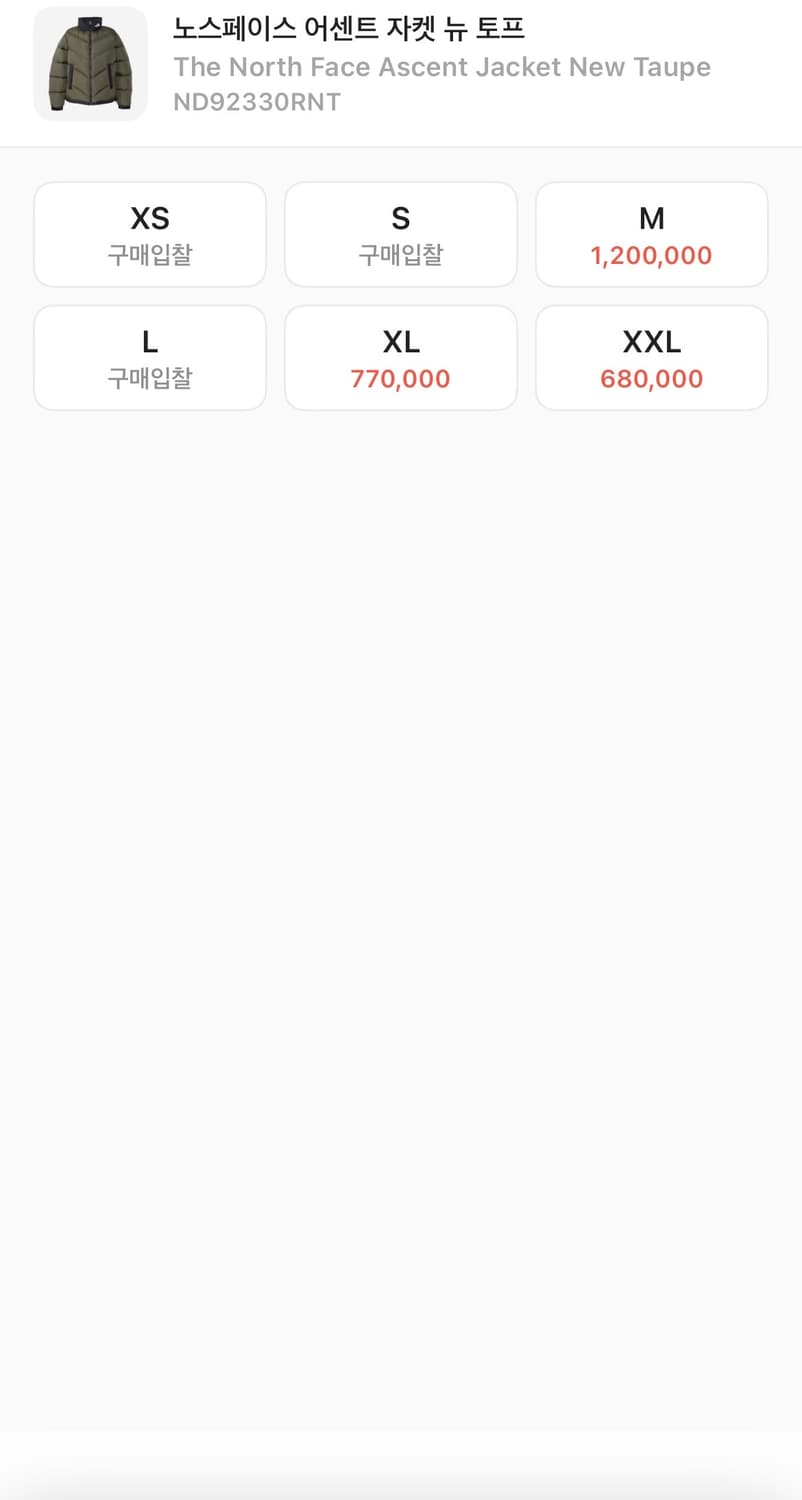Click the 구매입찰 text inside the S tile
802x1500 pixels.
pos(400,255)
